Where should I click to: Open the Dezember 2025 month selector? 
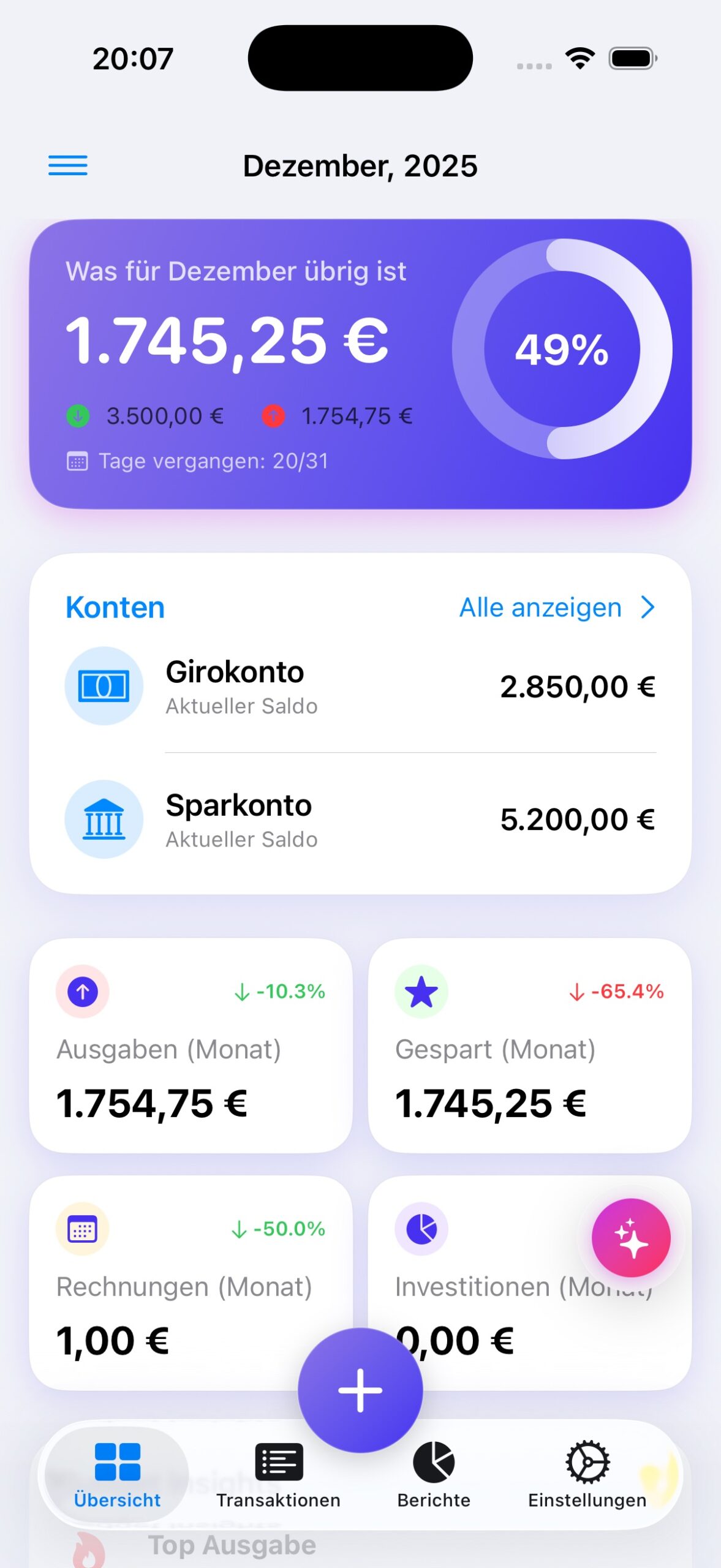pyautogui.click(x=360, y=165)
